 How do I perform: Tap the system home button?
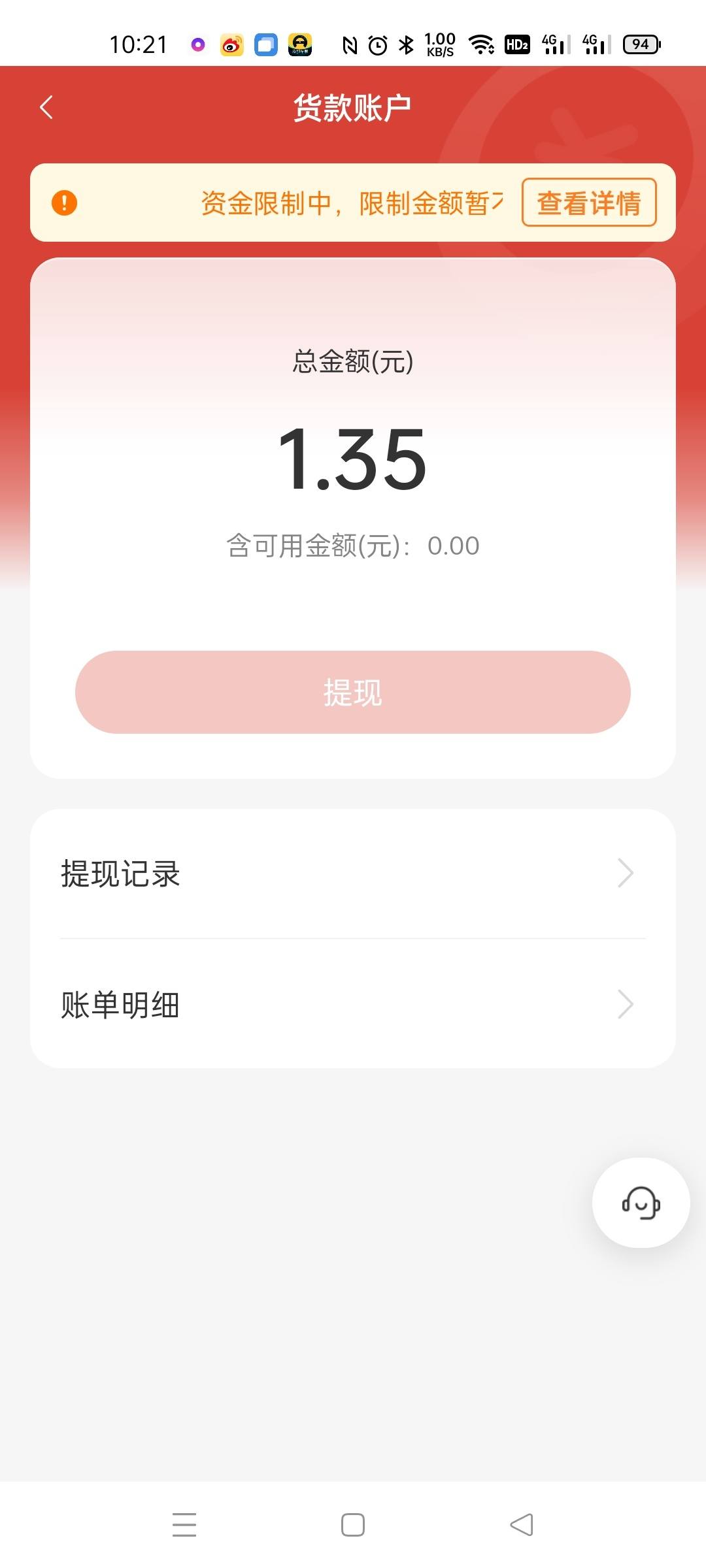353,1525
